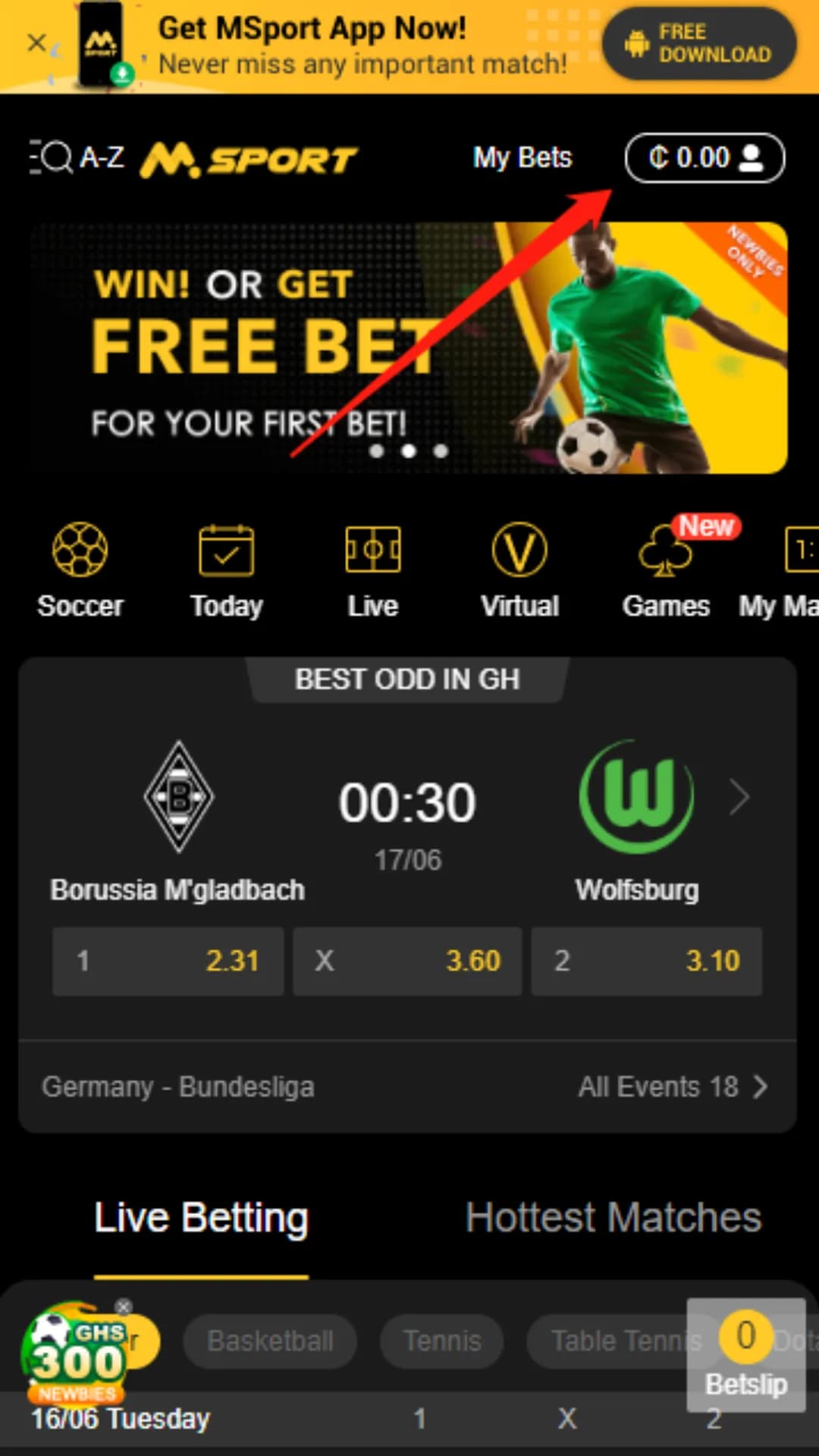This screenshot has height=1456, width=819.
Task: Click the account profile icon beside balance
Action: (752, 158)
